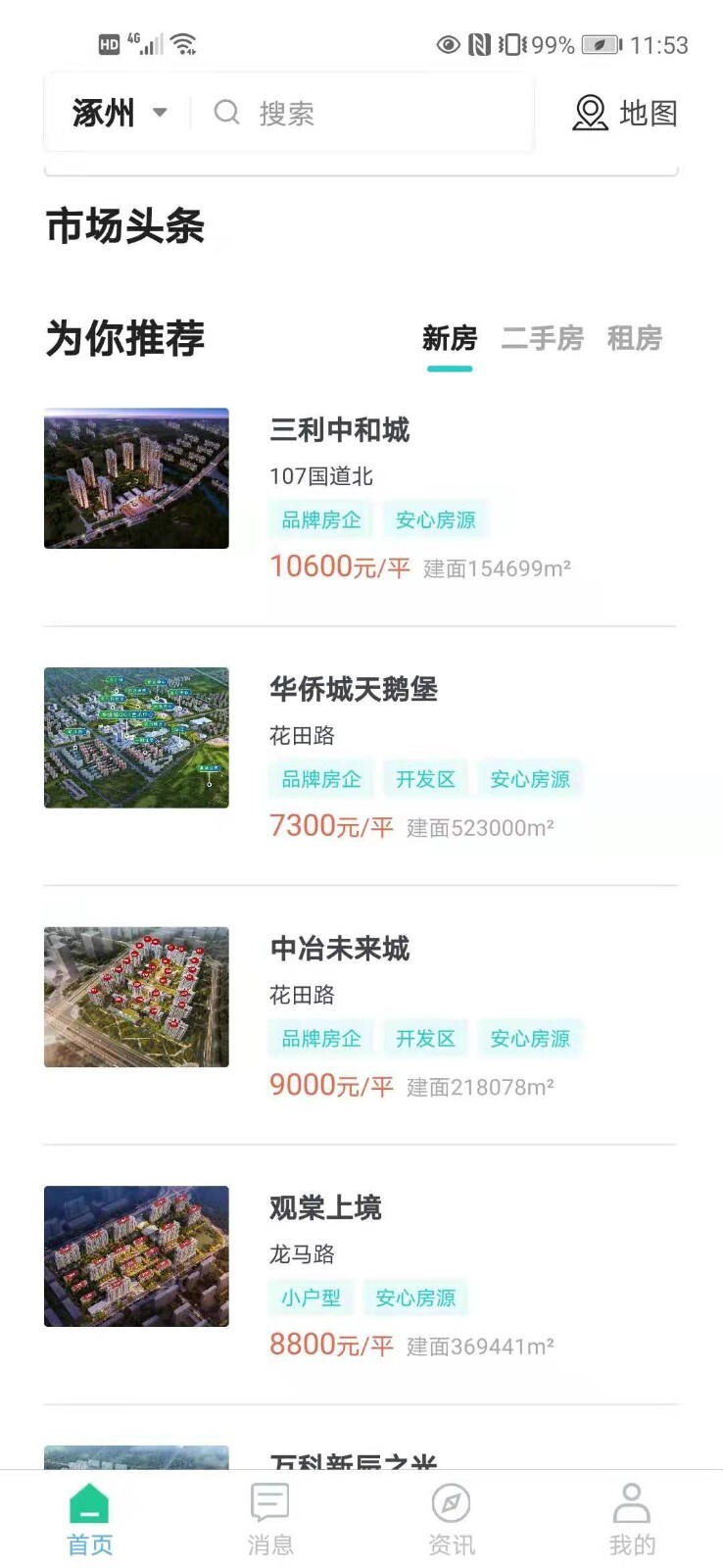Switch to the 租房 tab

tap(635, 338)
